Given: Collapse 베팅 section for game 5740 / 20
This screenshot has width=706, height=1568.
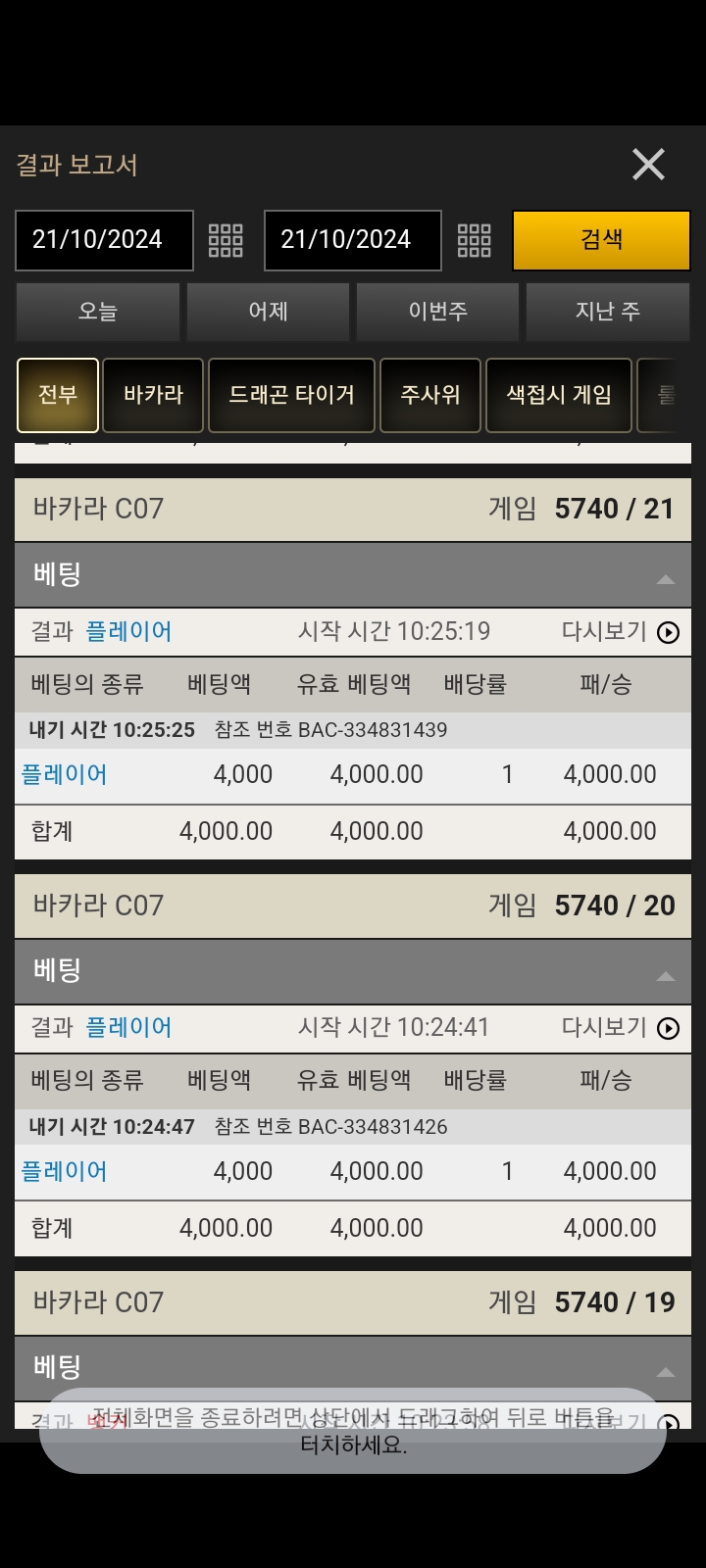Looking at the screenshot, I should click(665, 975).
